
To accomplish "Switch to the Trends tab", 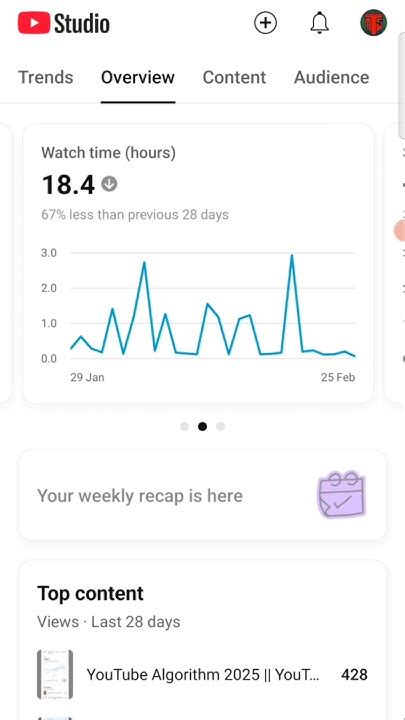I will pos(45,77).
